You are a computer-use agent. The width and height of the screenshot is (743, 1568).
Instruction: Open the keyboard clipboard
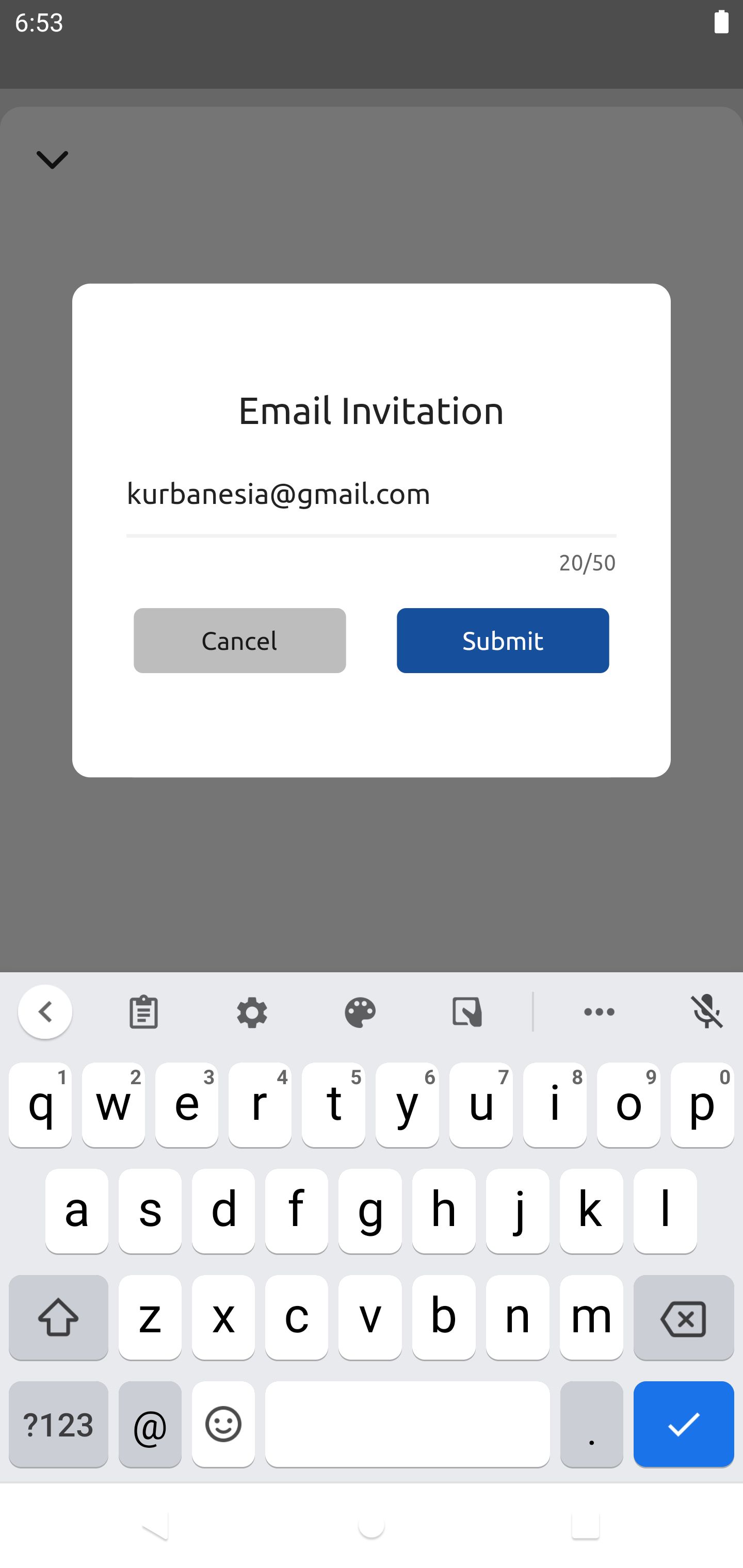tap(144, 1012)
